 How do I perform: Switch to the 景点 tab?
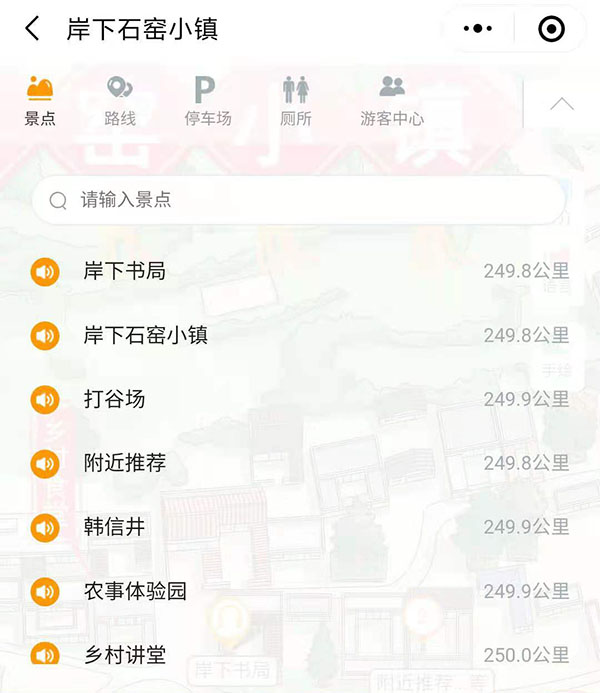[x=40, y=101]
